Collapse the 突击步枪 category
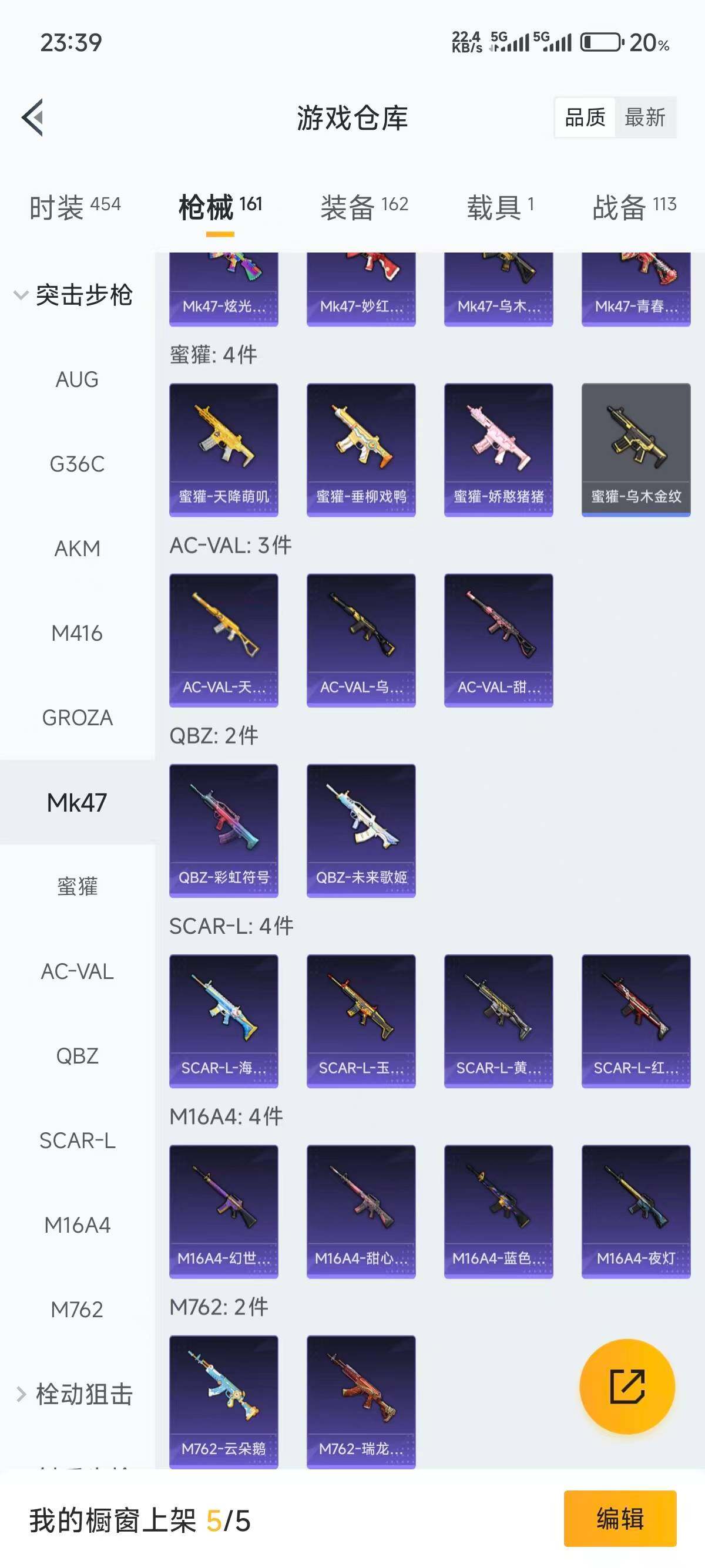Viewport: 705px width, 1568px height. point(74,295)
